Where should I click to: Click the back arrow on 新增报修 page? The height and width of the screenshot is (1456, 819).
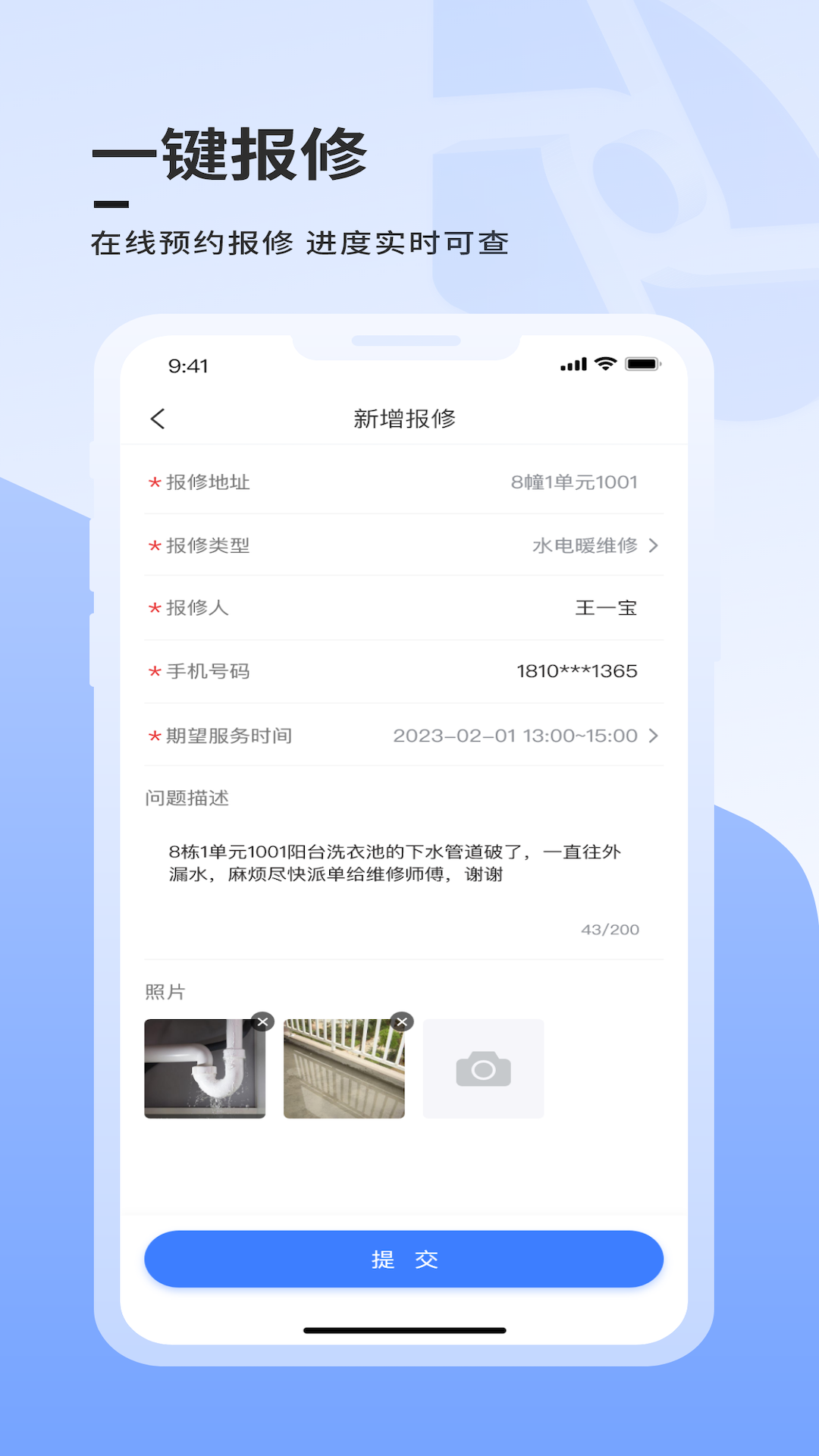pos(158,418)
